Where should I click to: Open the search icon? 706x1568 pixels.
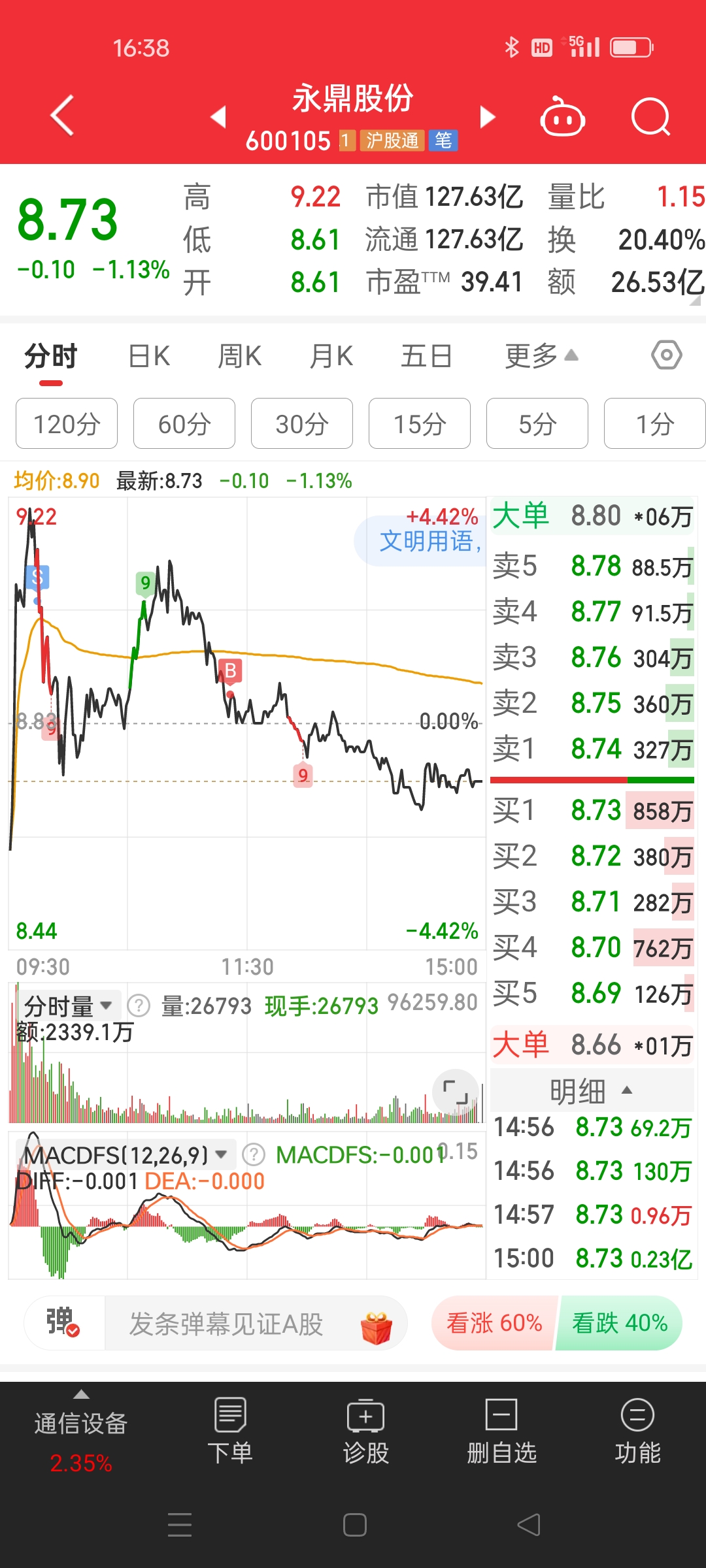pyautogui.click(x=650, y=116)
